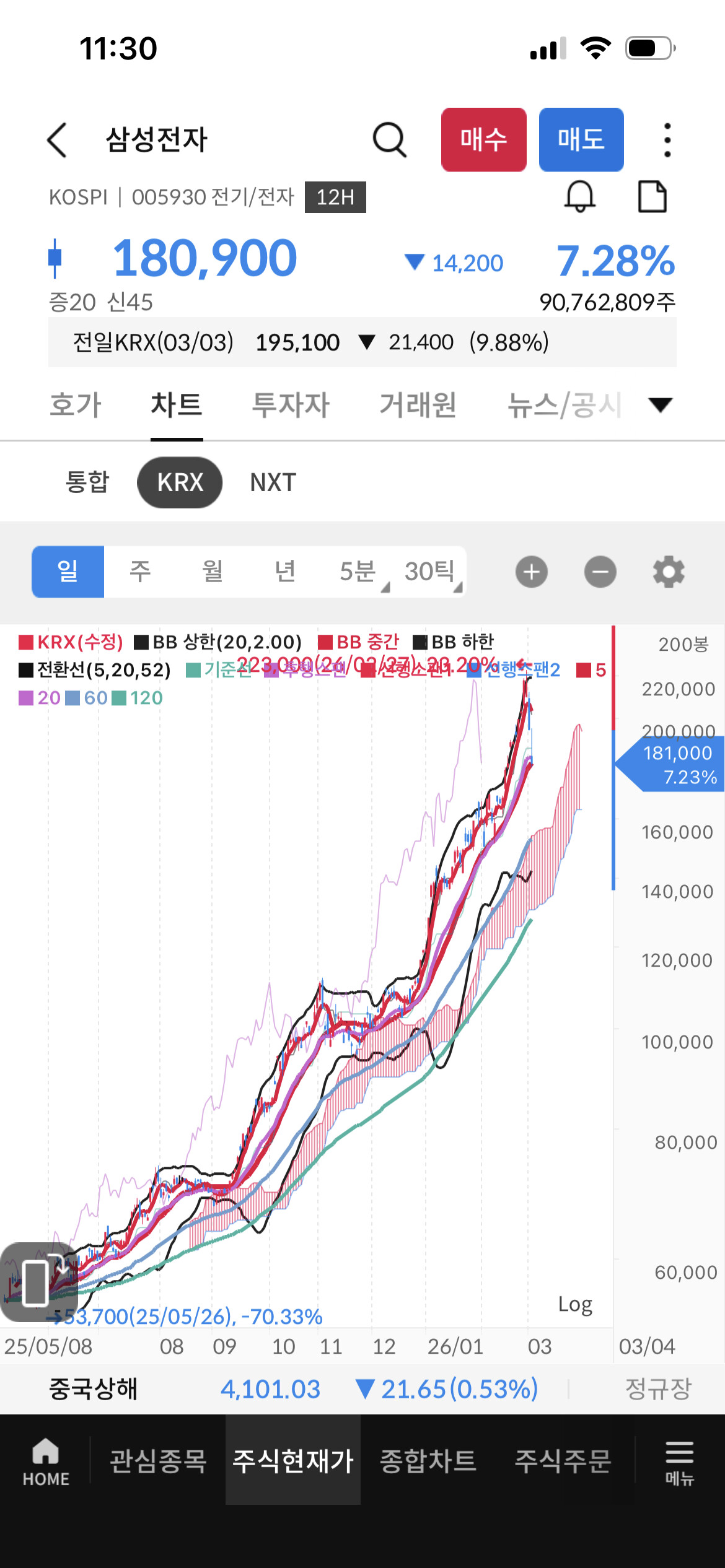This screenshot has height=1568, width=725.
Task: Choose the 5분 minute chart interval
Action: [x=358, y=571]
